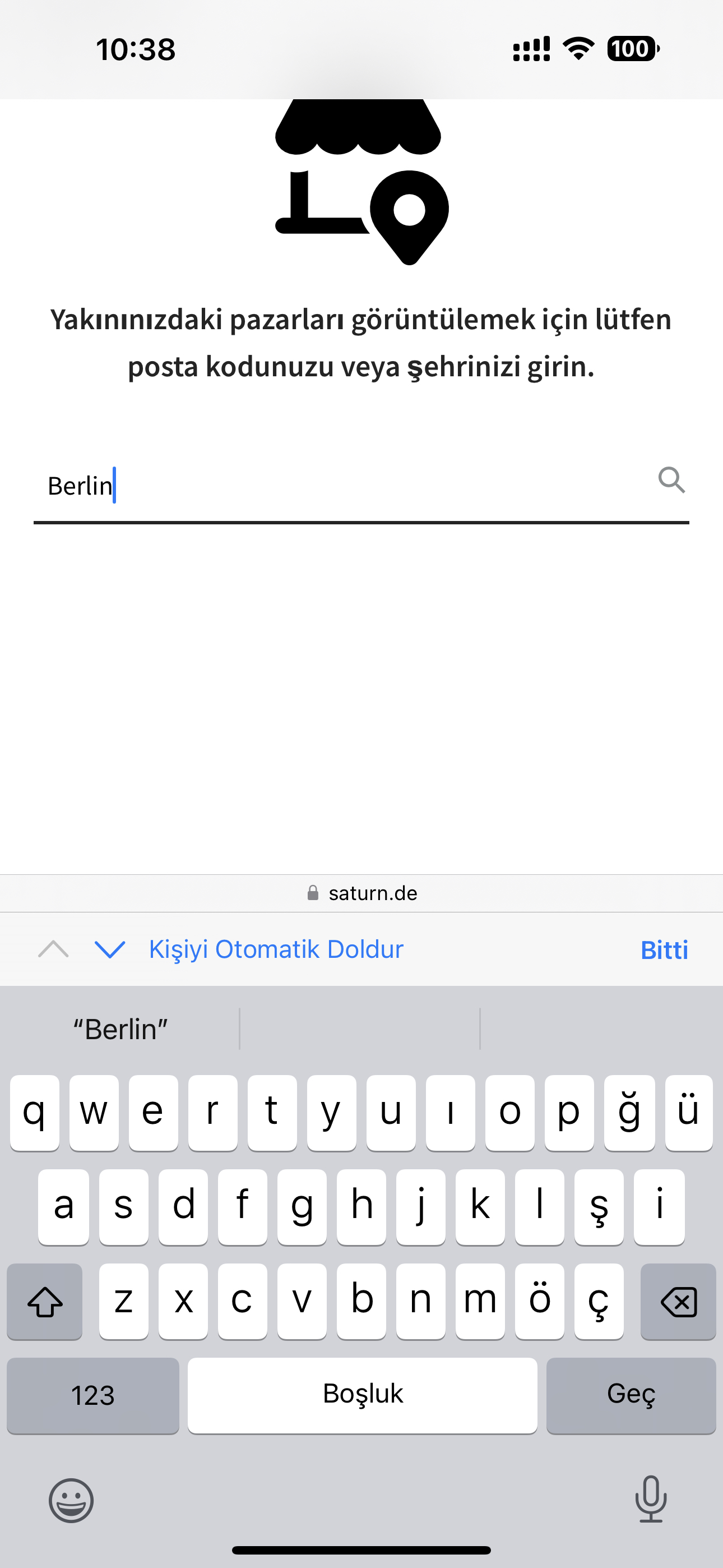Focus the postal code or city field
This screenshot has width=723, height=1568.
click(x=361, y=486)
